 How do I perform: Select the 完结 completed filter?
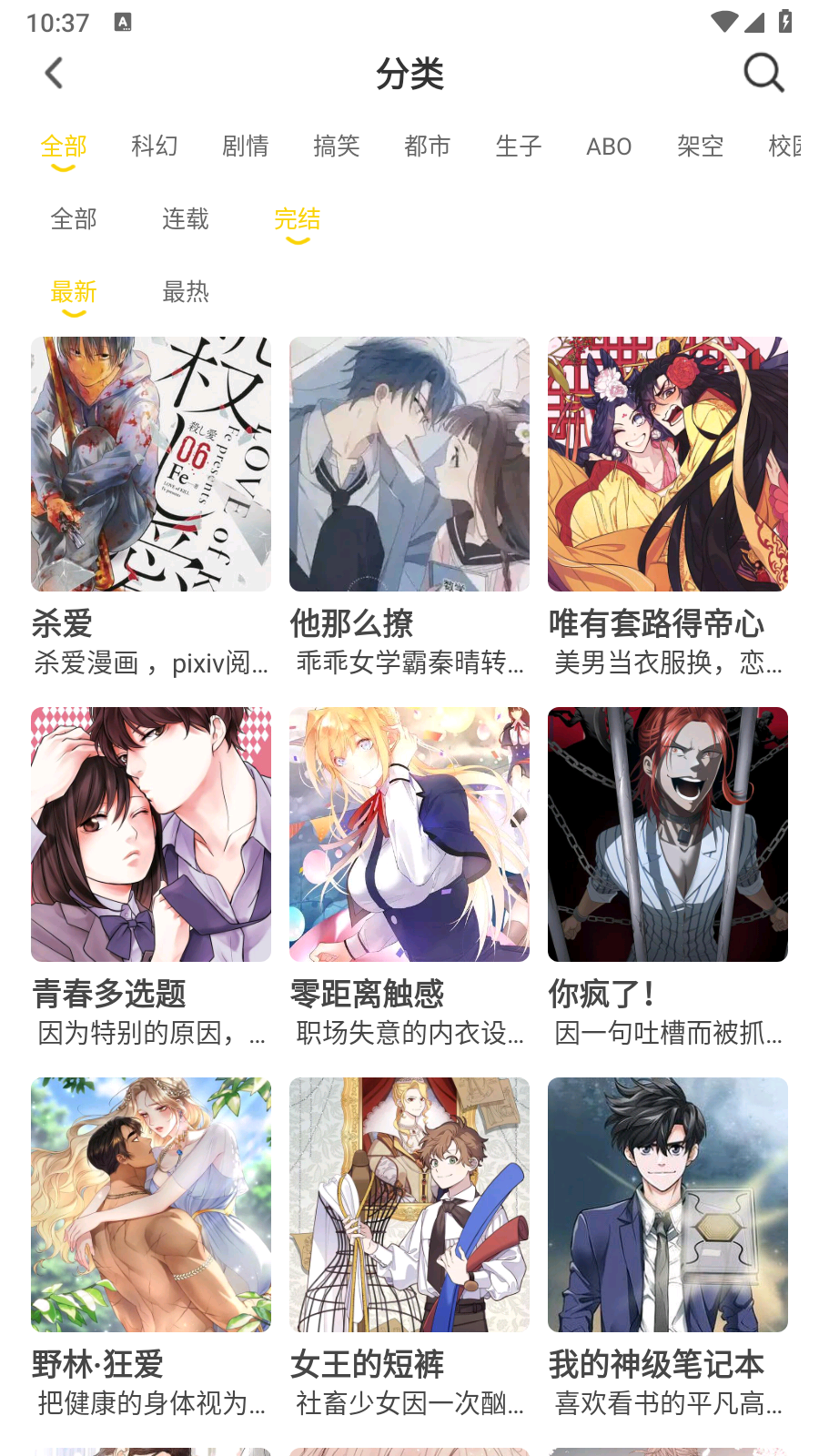click(x=296, y=218)
